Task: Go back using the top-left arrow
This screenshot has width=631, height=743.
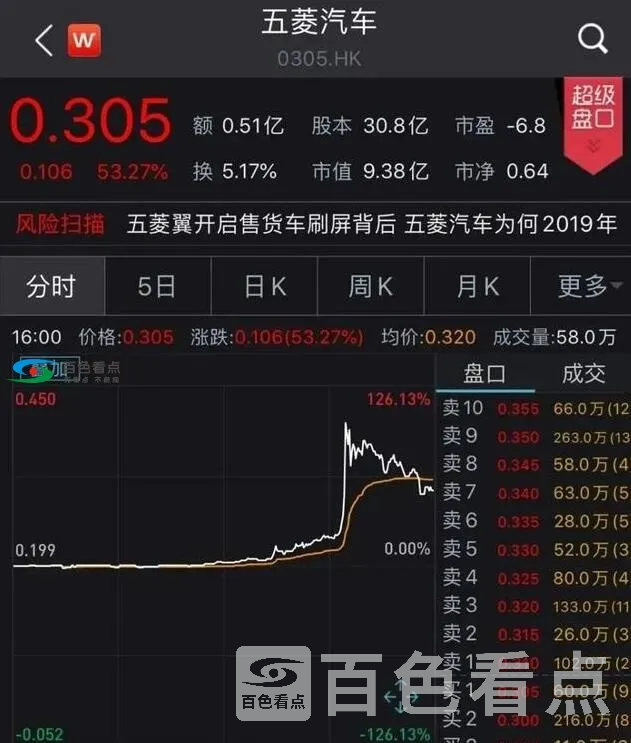Action: click(x=43, y=40)
